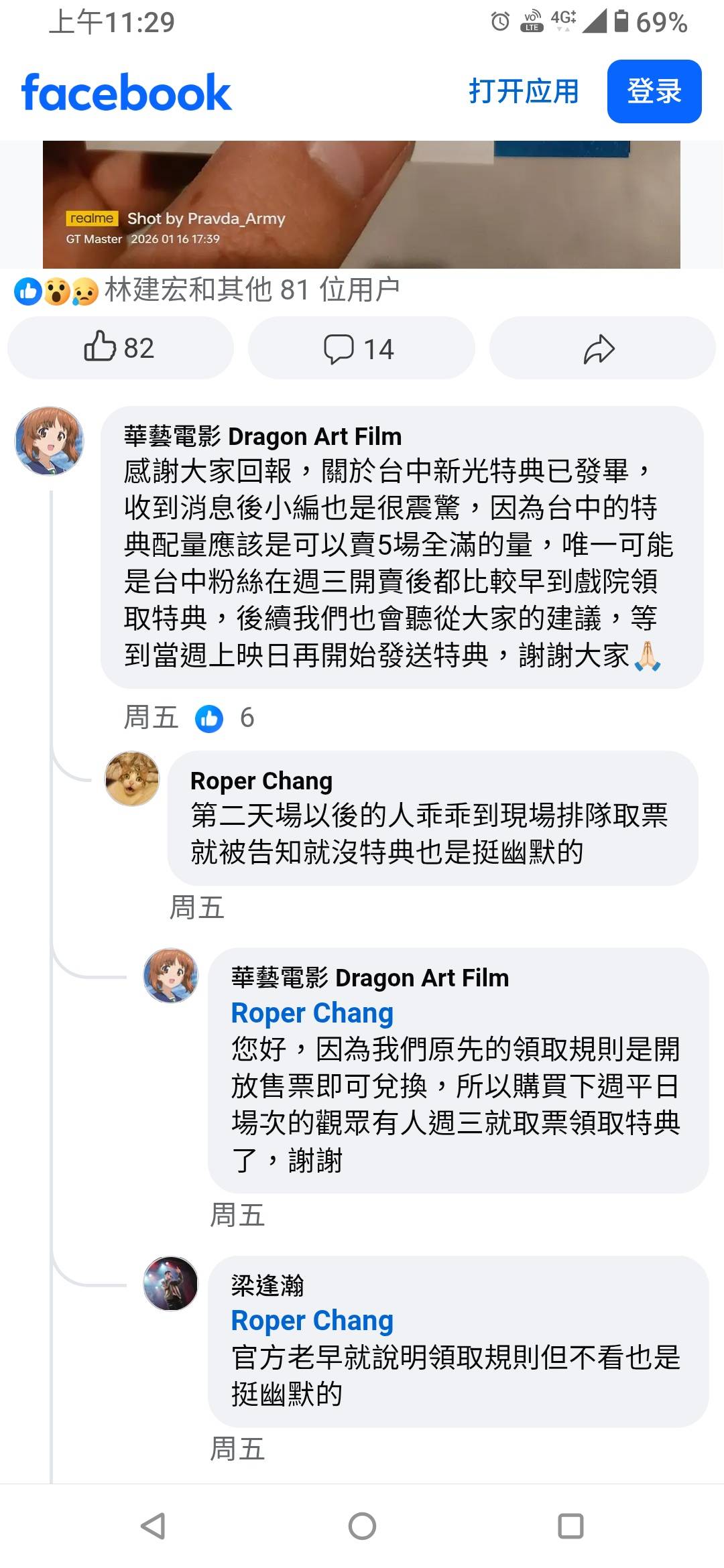Go back with system back button

pyautogui.click(x=154, y=1526)
